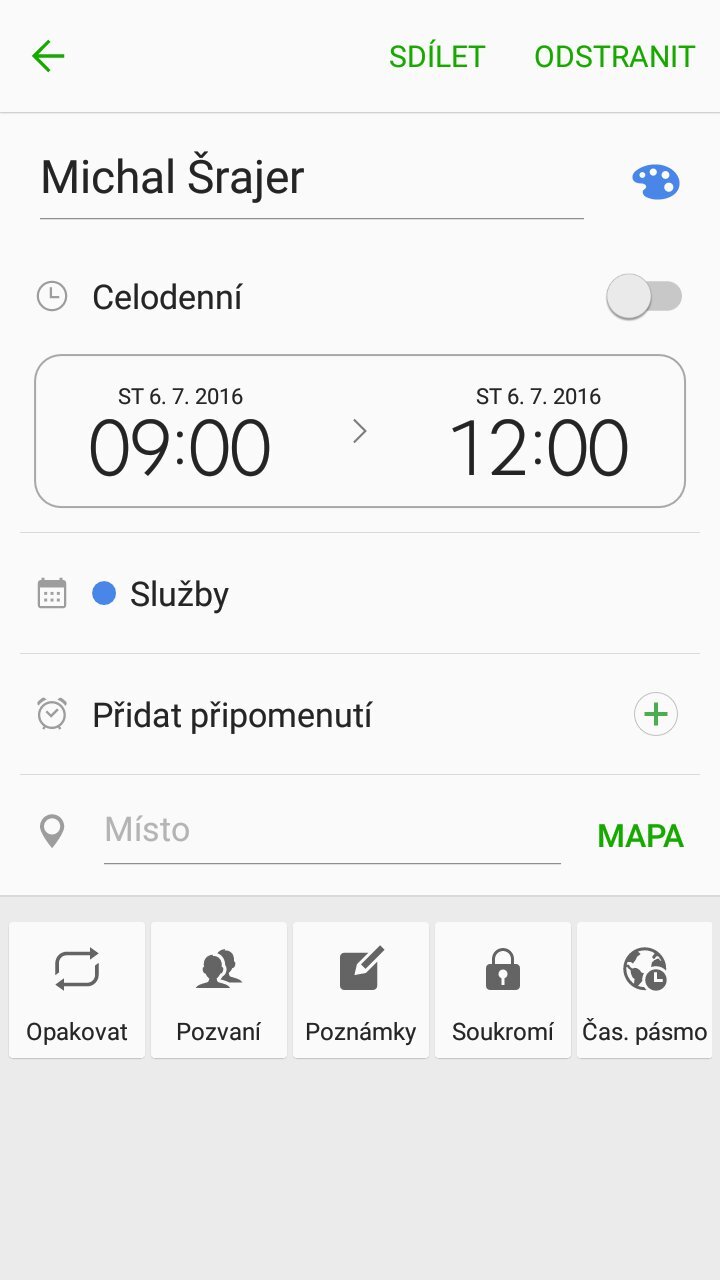Enable the Celodenní all-day switch

click(x=644, y=297)
